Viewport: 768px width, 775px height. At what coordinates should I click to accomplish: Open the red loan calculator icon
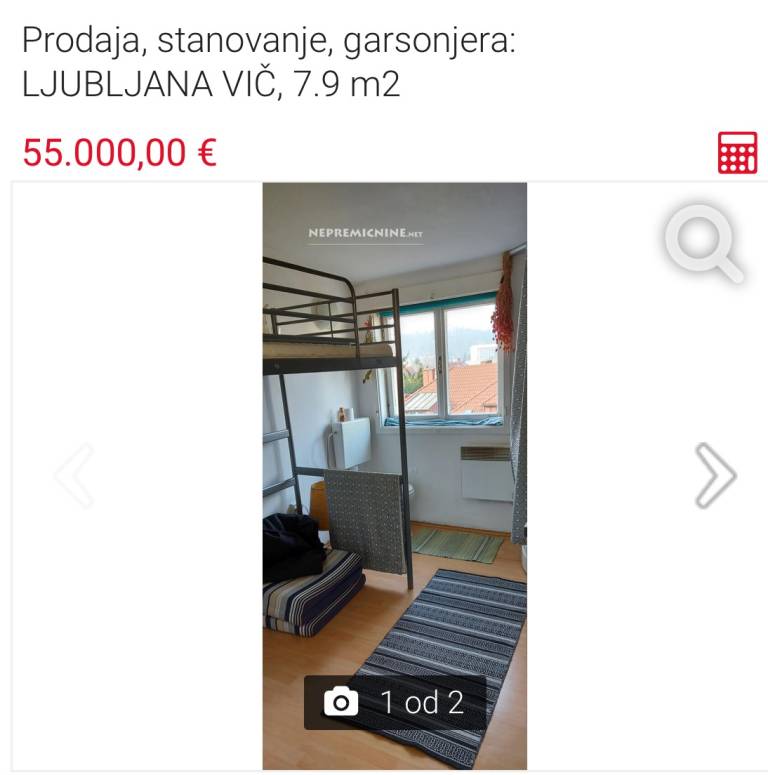coord(737,153)
